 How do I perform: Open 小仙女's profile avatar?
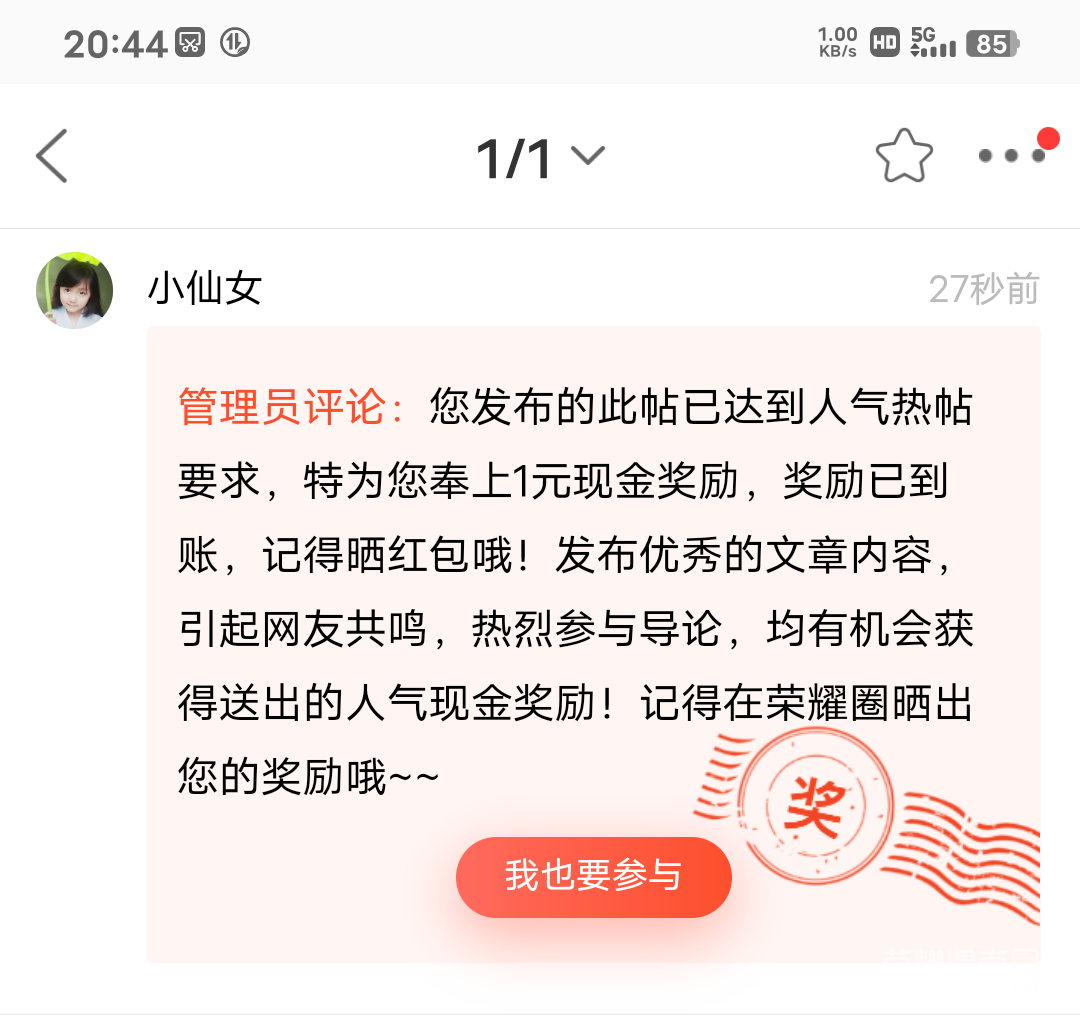(75, 290)
